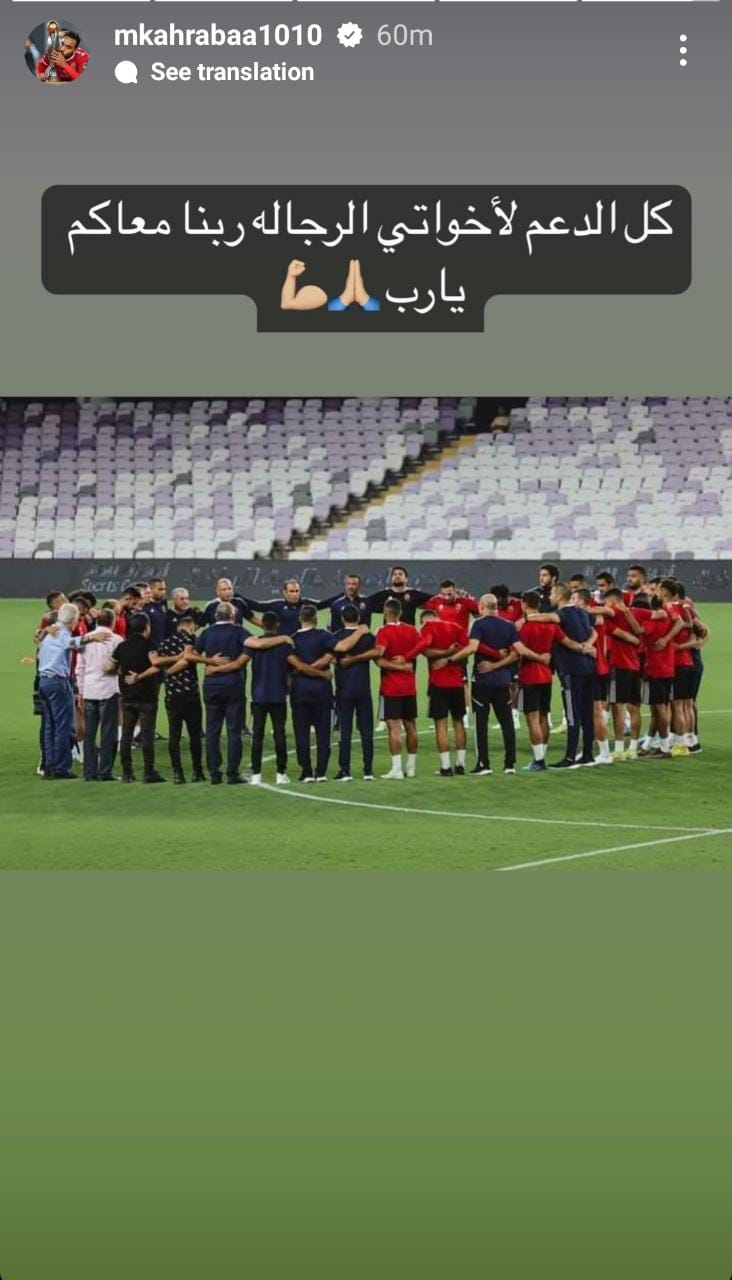
Task: Open mkahrabaa1010's profile picture
Action: click(56, 52)
